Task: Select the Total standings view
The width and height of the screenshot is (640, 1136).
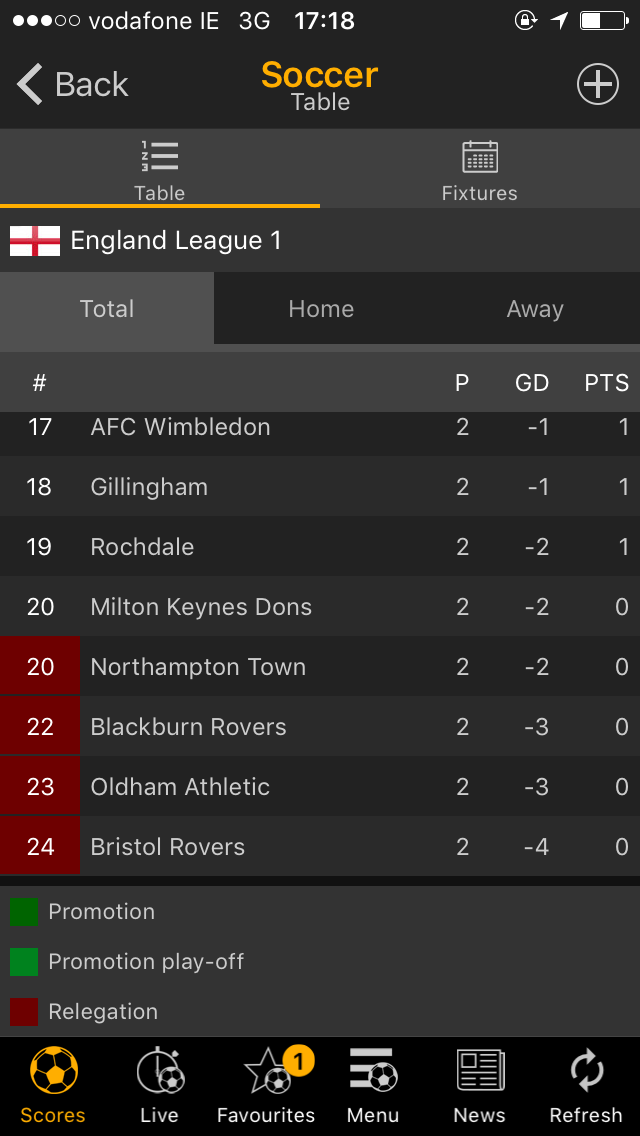Action: click(107, 309)
